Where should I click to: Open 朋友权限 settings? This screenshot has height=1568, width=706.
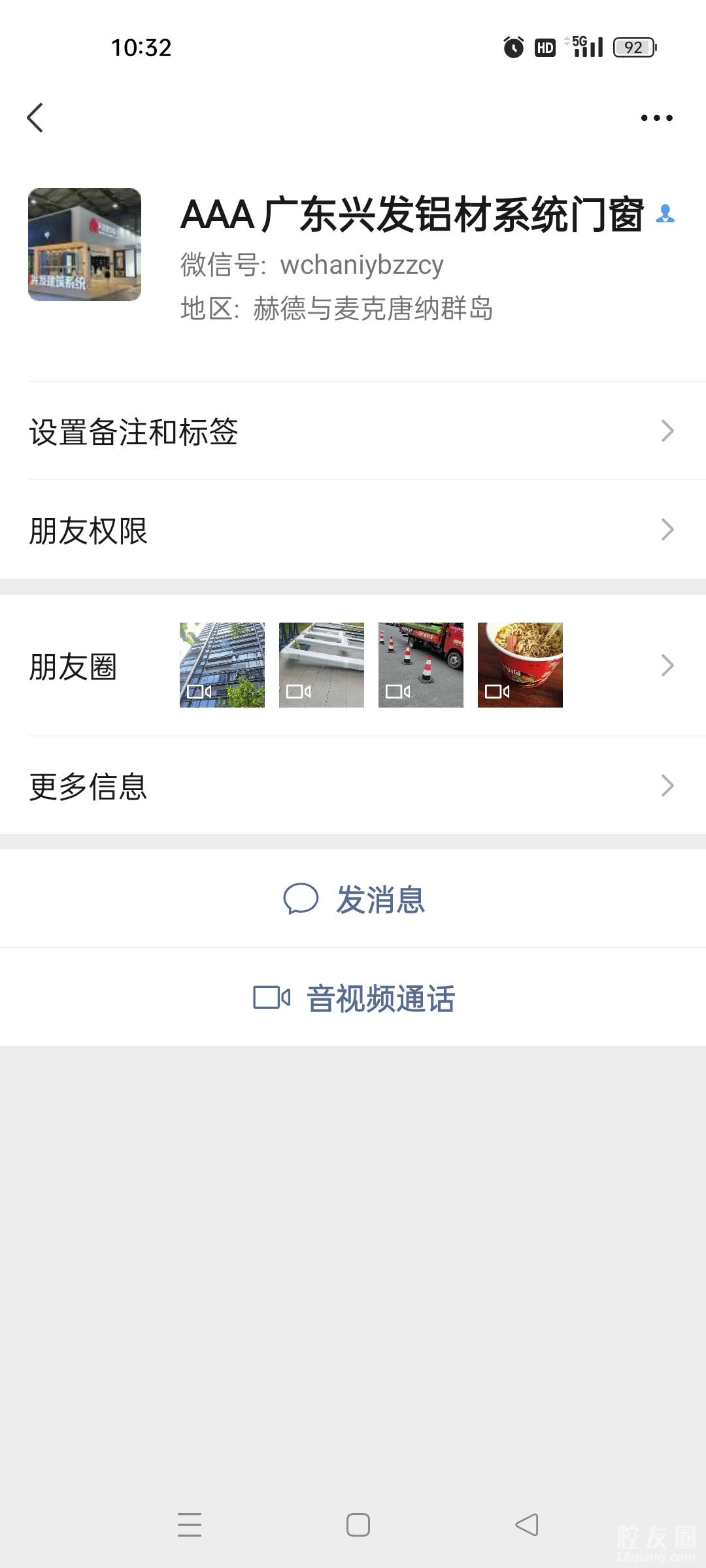click(x=353, y=530)
